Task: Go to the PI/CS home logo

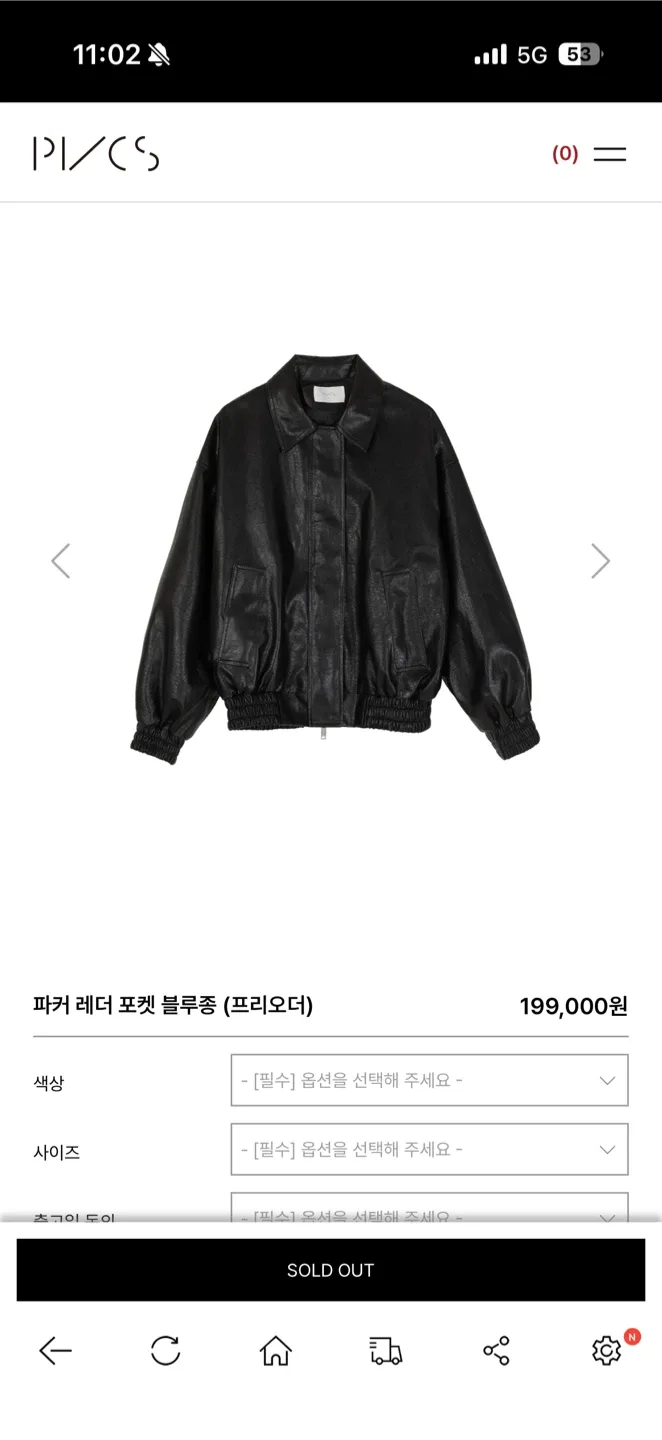Action: 96,154
